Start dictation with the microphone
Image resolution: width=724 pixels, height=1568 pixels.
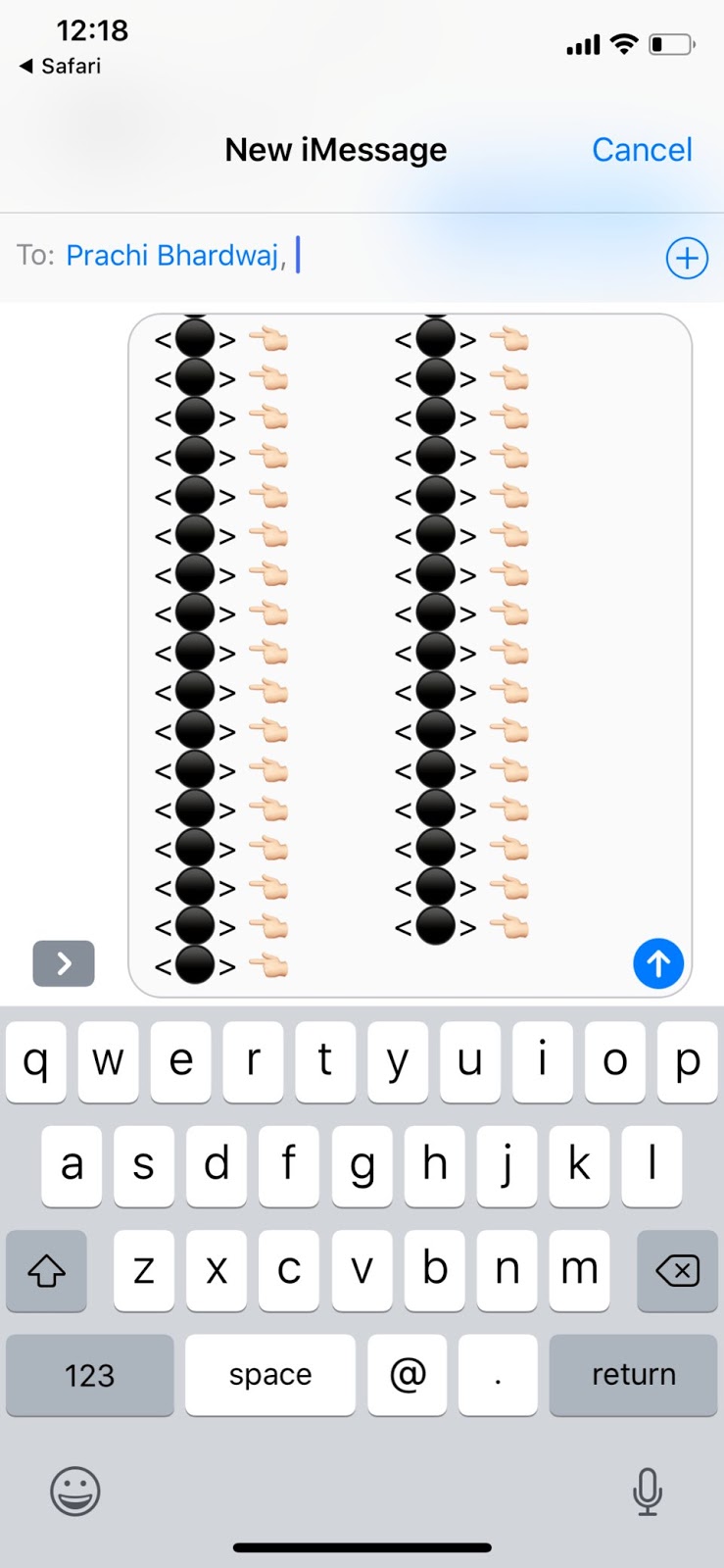click(x=647, y=1492)
